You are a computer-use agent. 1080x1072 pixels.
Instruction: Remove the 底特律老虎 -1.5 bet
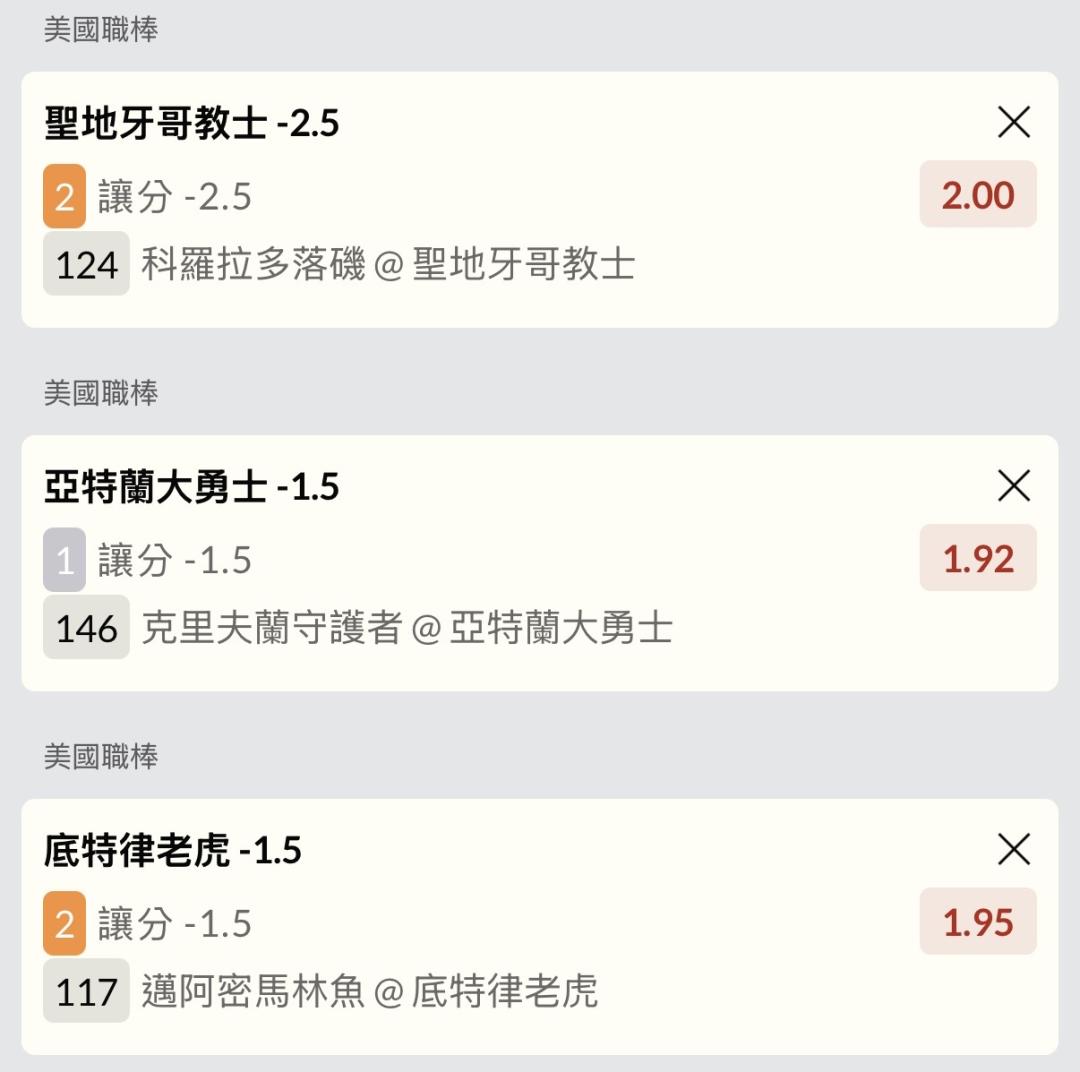(x=1014, y=850)
